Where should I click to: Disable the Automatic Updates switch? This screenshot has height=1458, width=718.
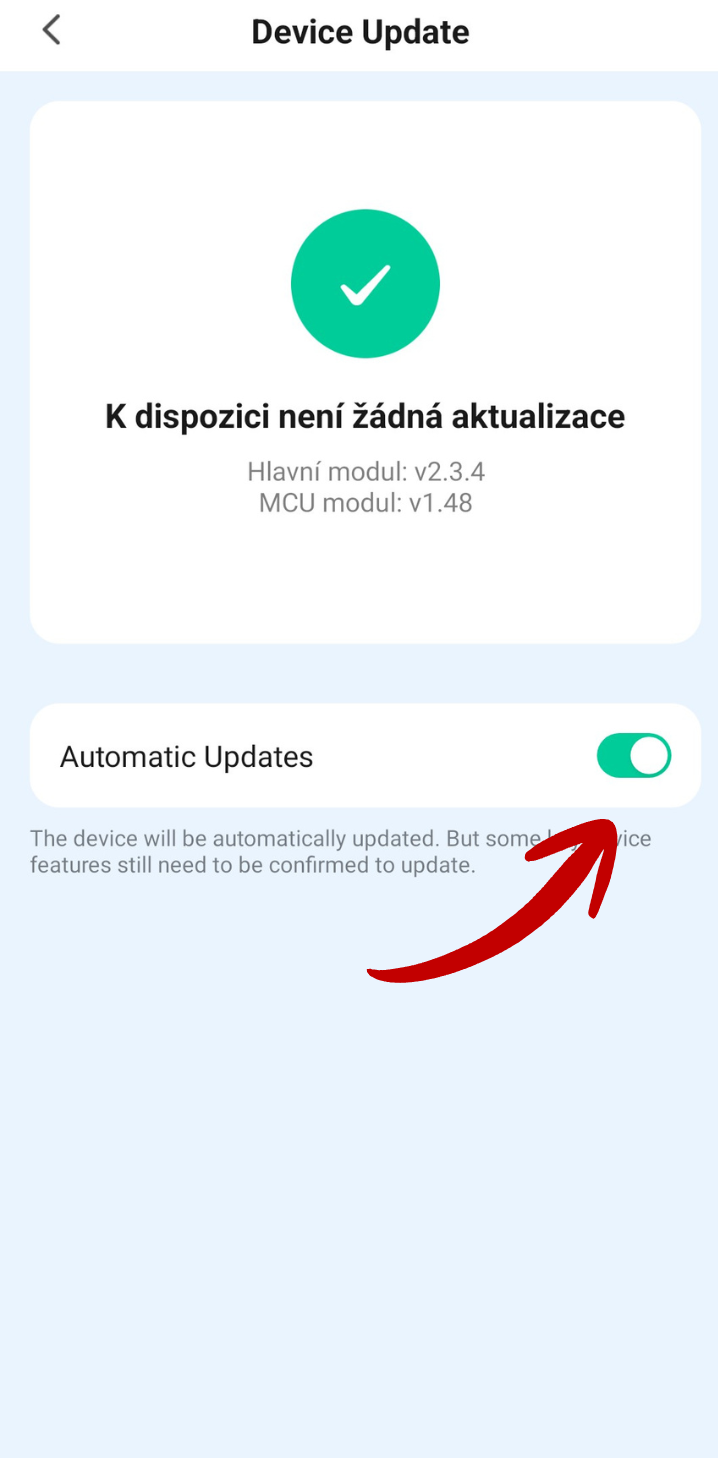click(x=633, y=756)
